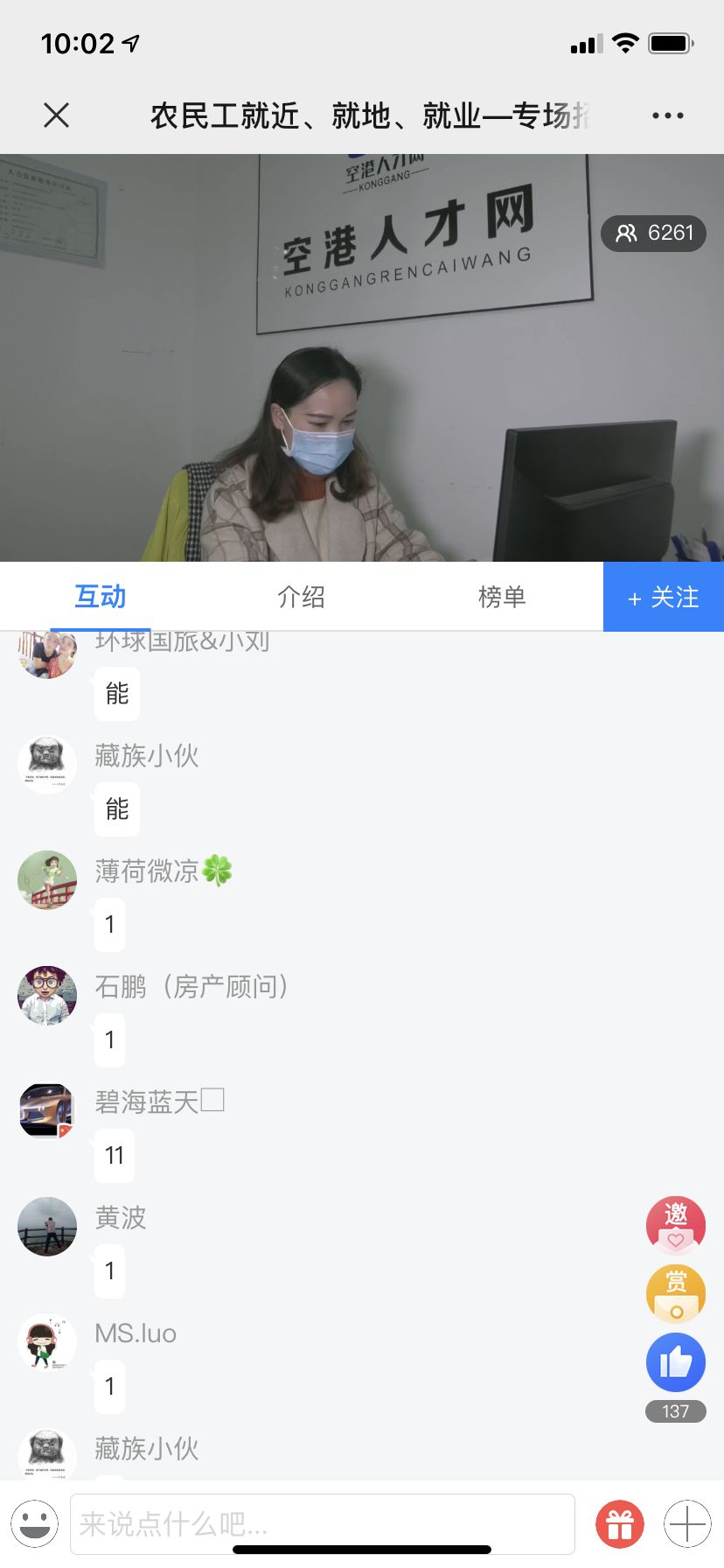Tap the comment input field 来说点什么吧
The height and width of the screenshot is (1568, 724).
tap(324, 1522)
